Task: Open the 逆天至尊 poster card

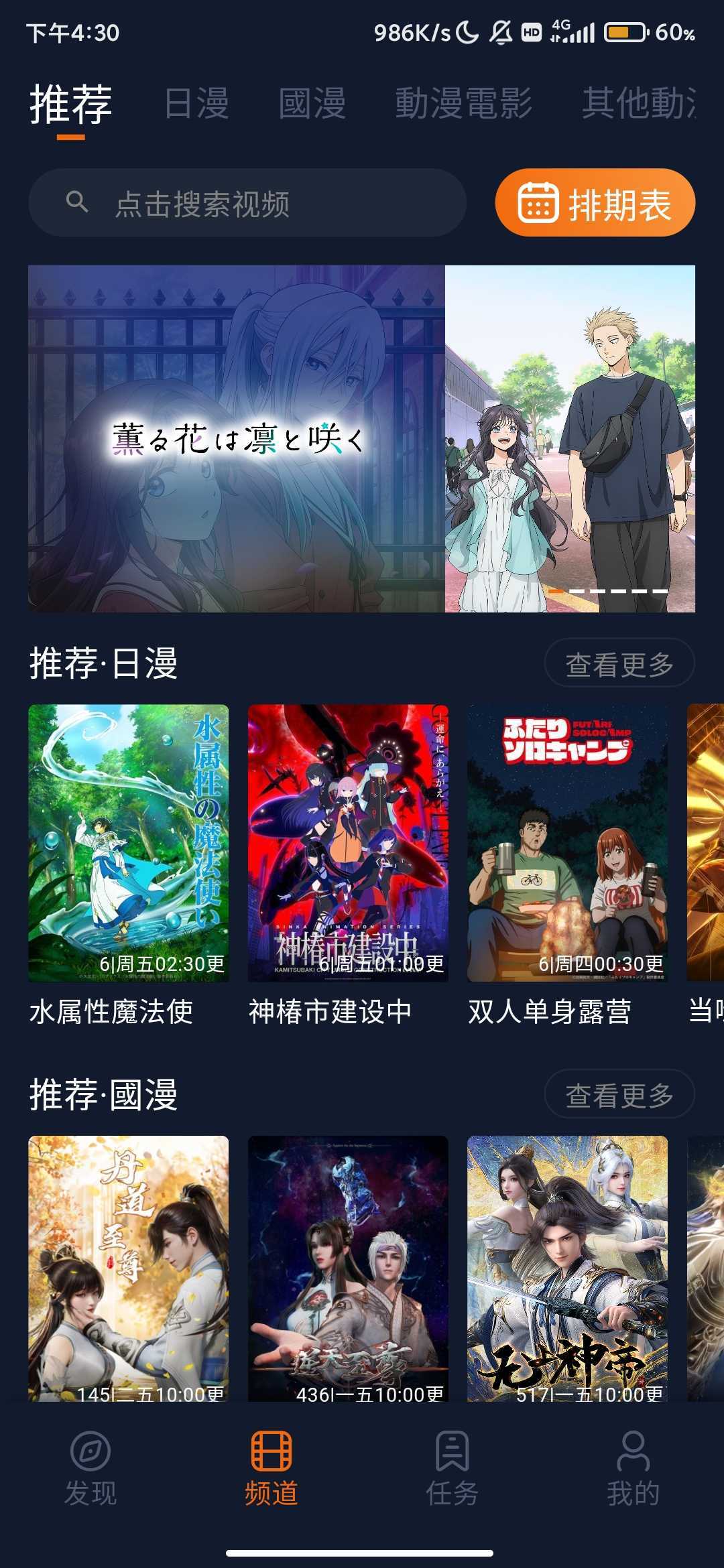Action: point(348,1268)
